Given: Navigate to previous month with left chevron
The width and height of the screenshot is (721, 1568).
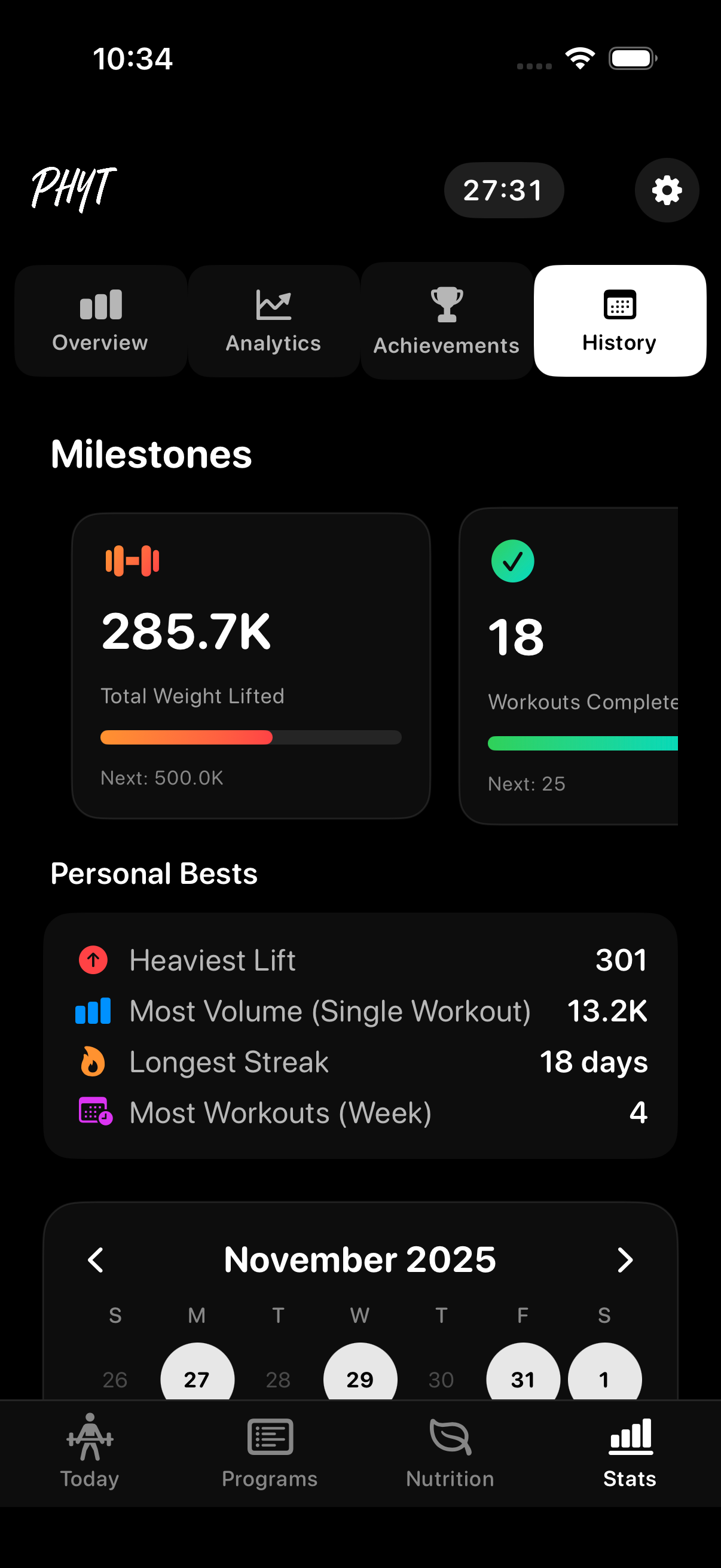Looking at the screenshot, I should point(96,1259).
